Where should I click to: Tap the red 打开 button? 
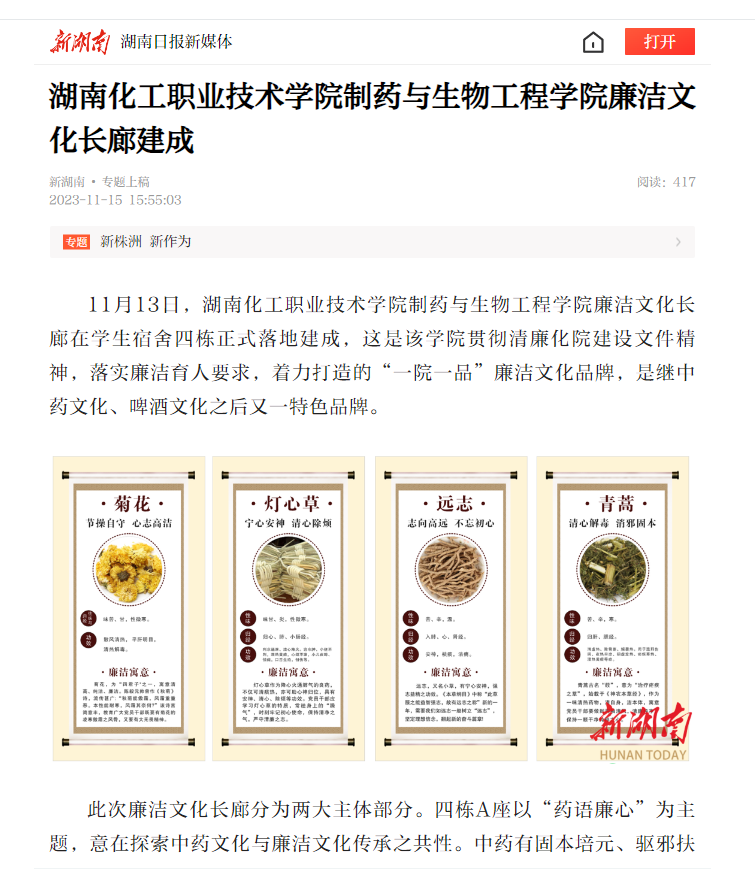tap(659, 42)
